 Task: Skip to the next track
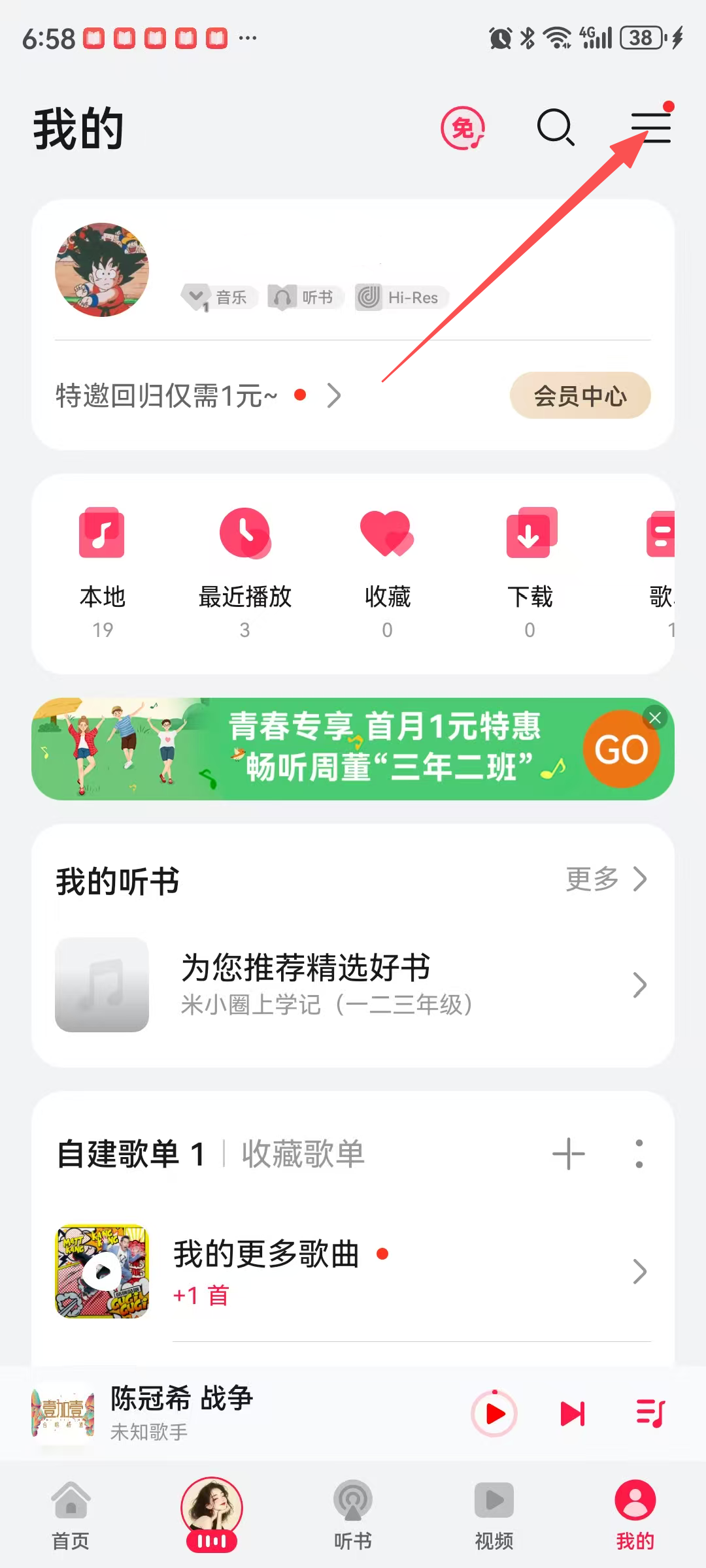tap(573, 1414)
